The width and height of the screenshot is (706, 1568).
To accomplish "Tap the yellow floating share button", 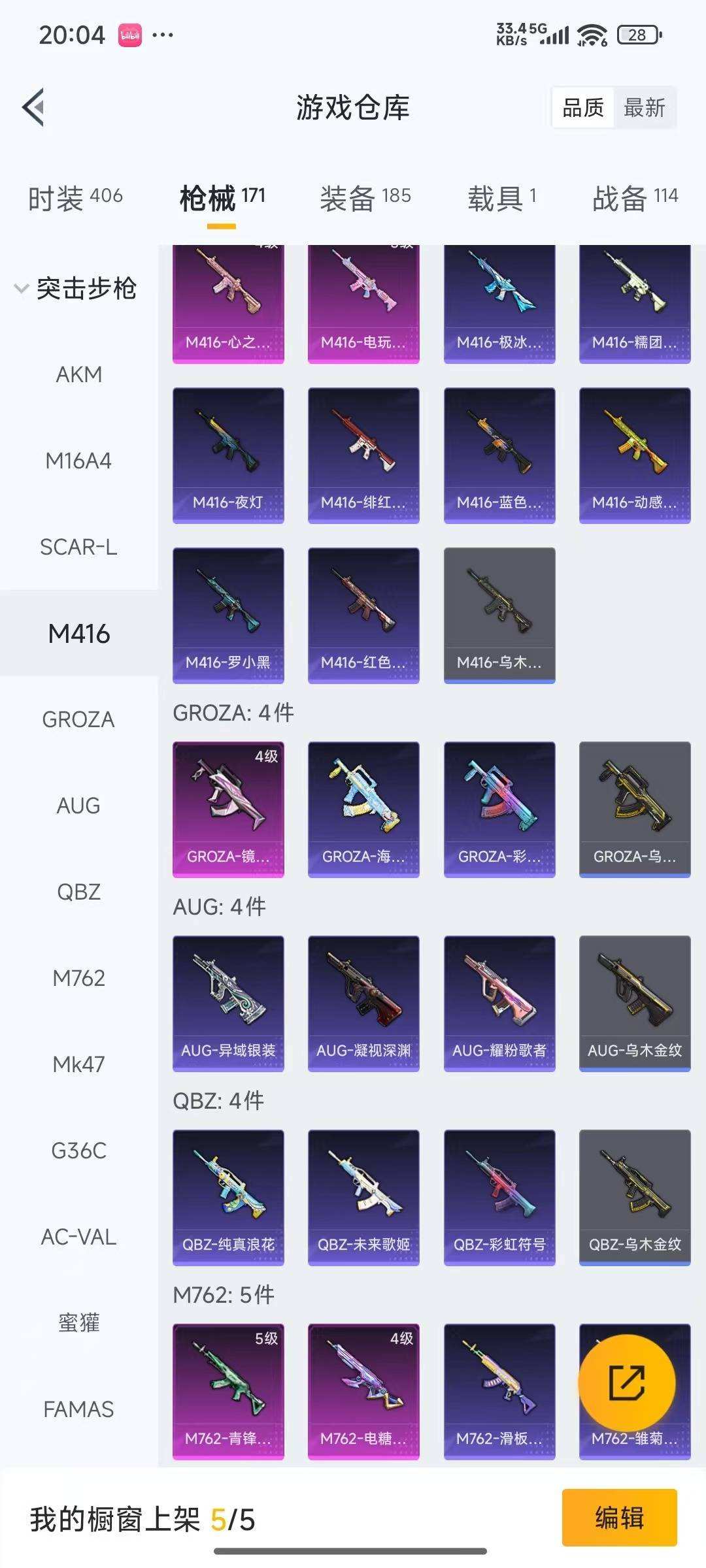I will pos(626,1382).
